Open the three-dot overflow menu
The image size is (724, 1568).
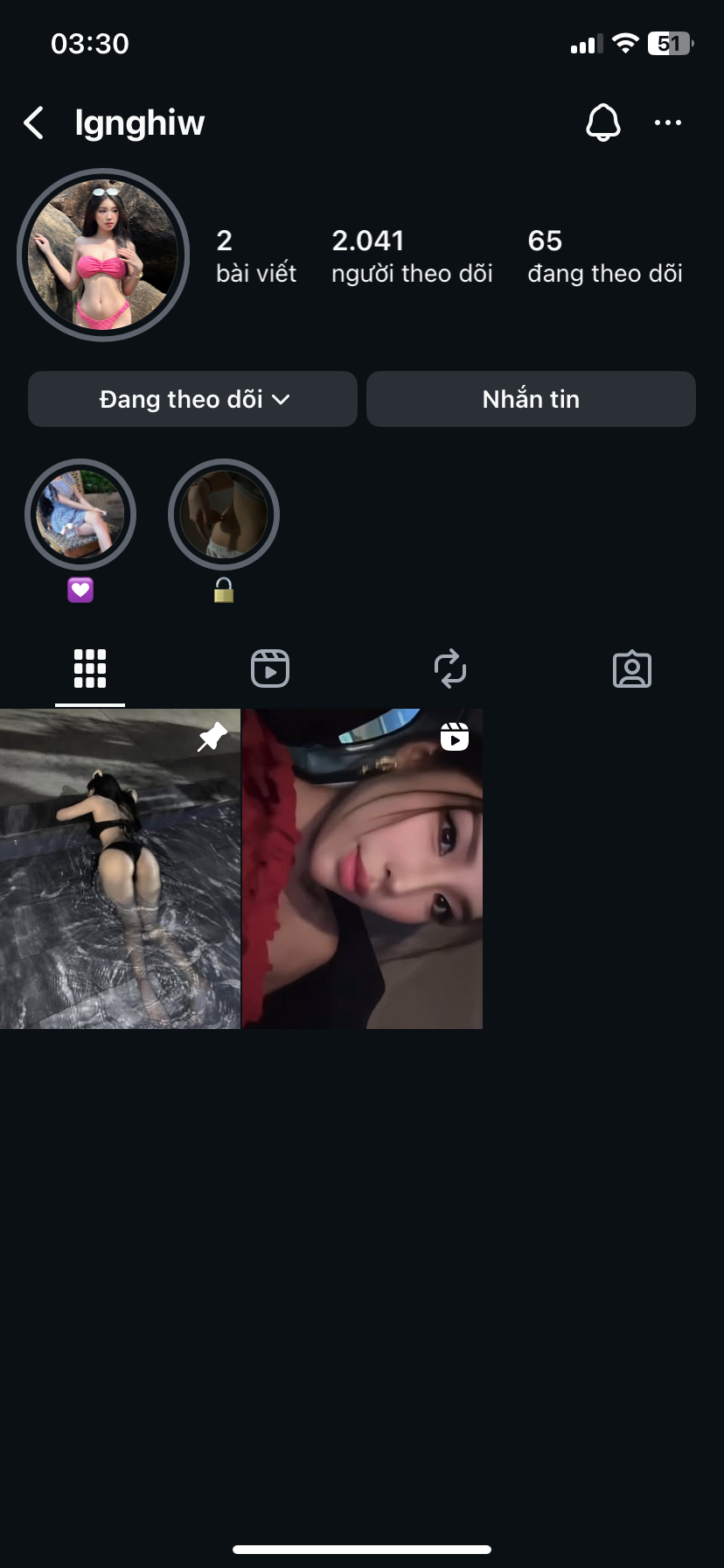[668, 122]
